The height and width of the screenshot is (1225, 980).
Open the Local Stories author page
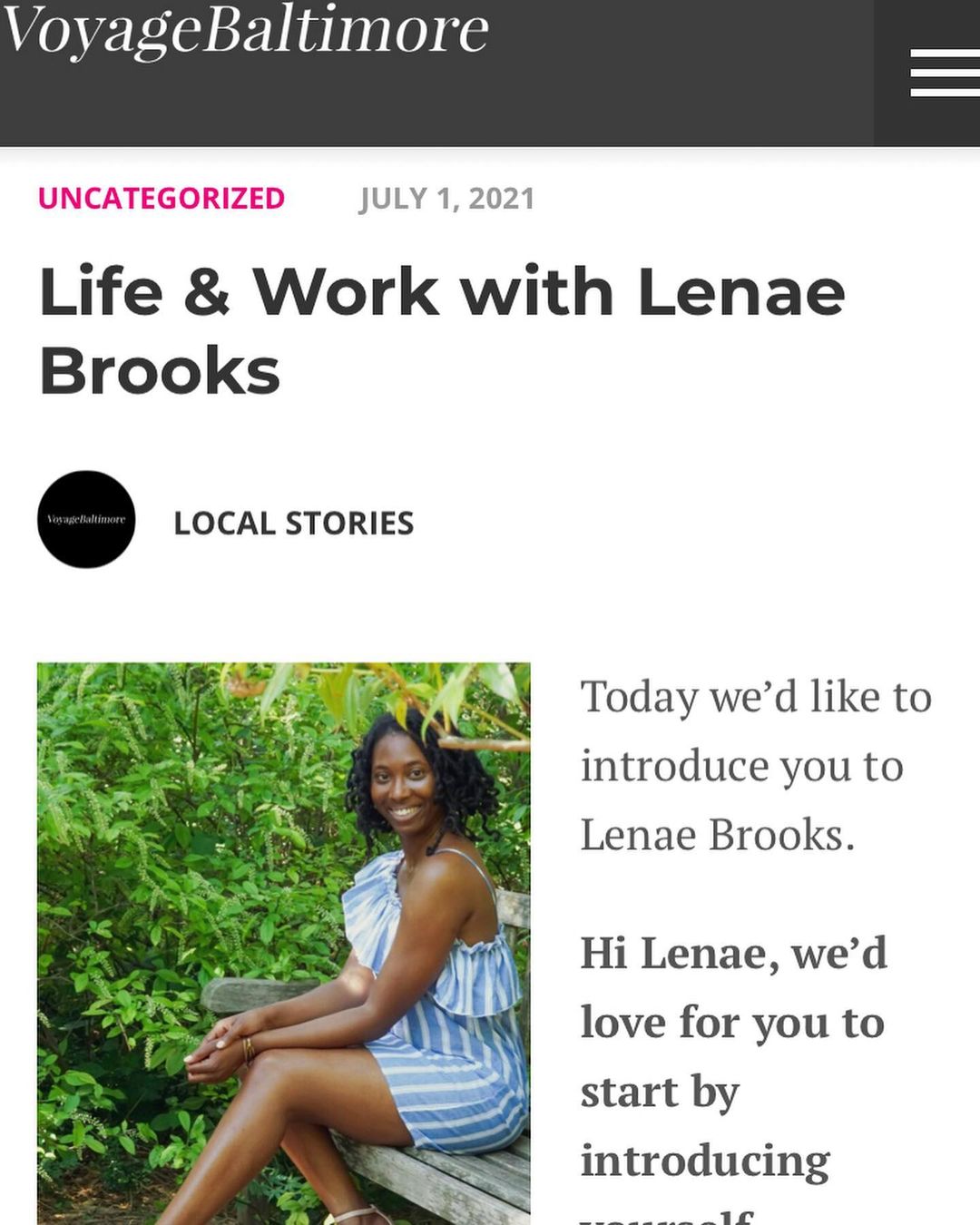point(293,524)
